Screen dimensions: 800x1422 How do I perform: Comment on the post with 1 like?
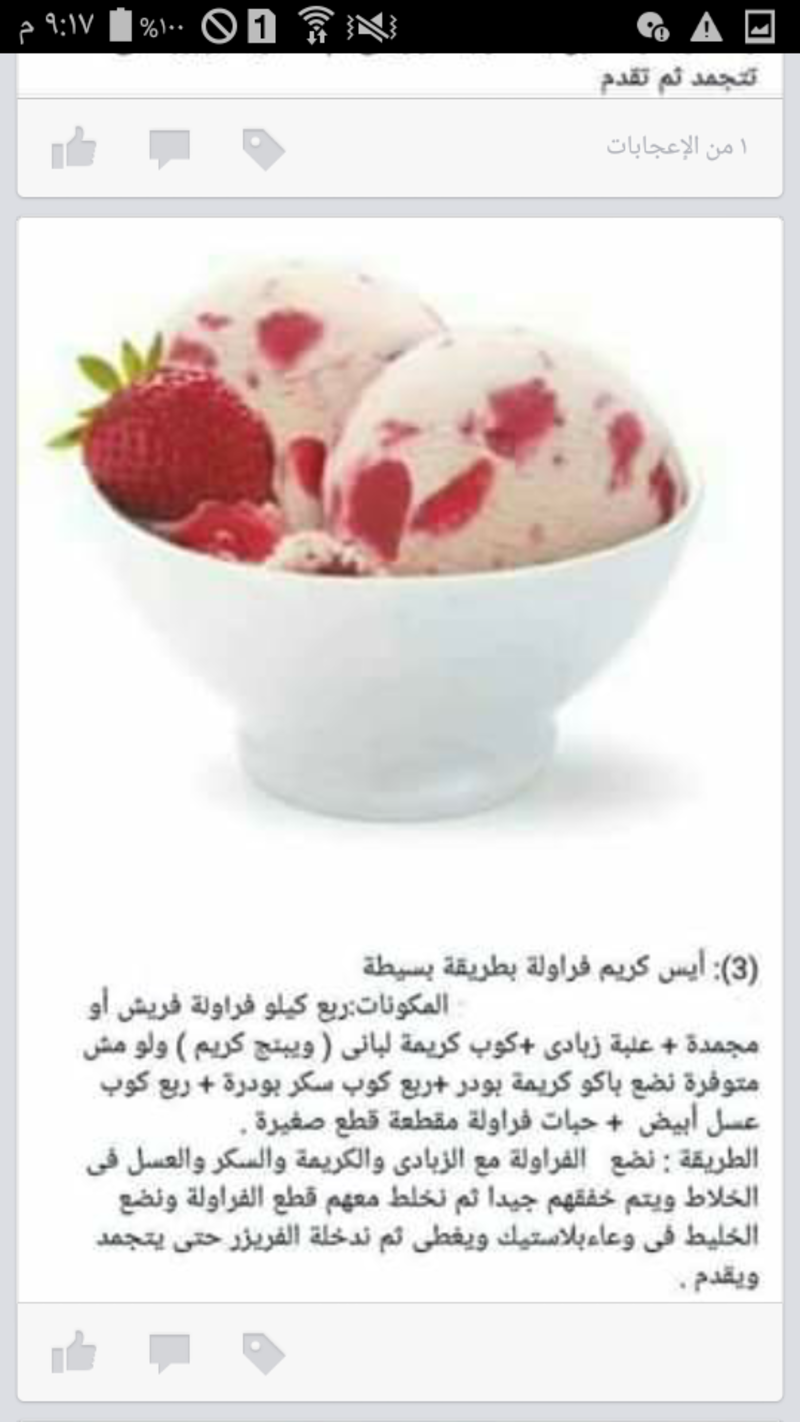click(169, 149)
